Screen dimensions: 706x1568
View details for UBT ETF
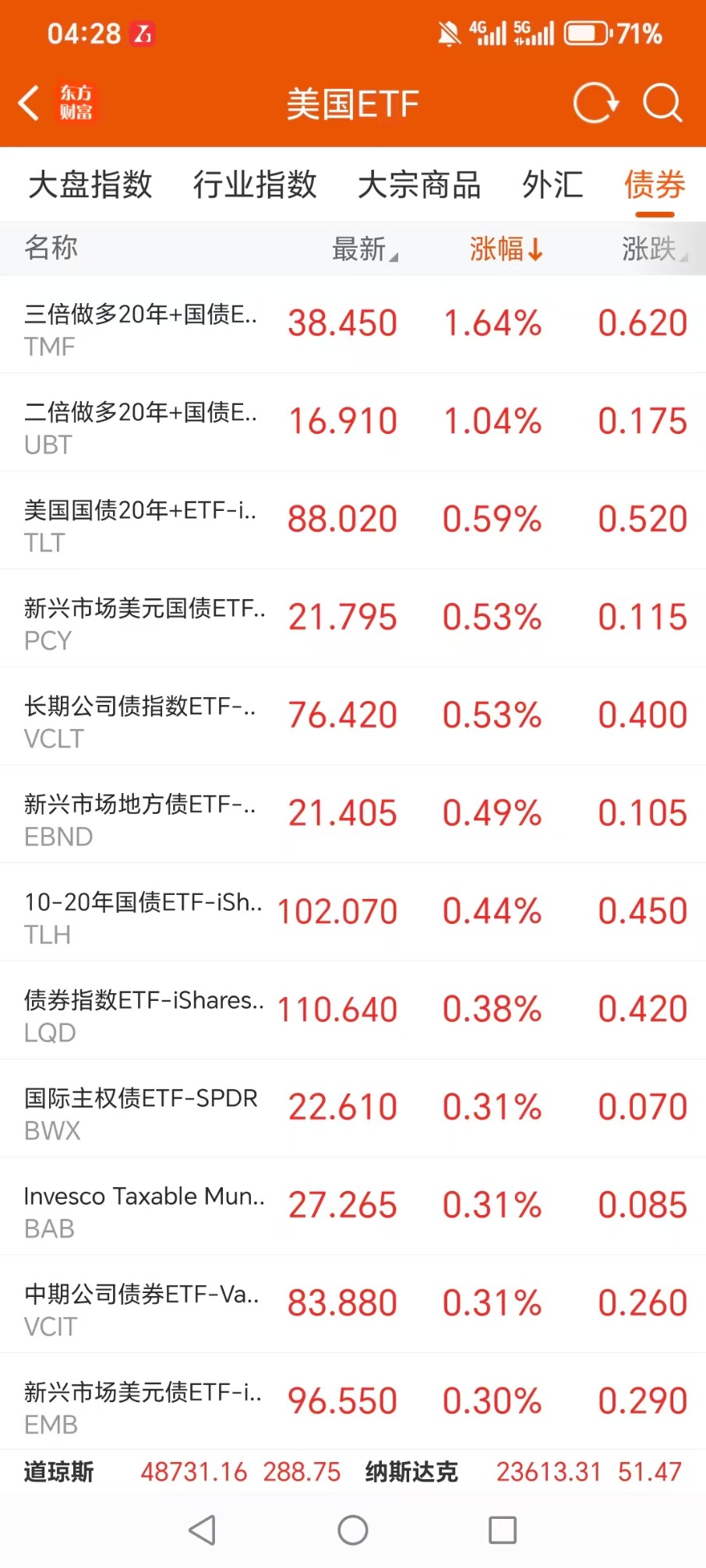click(353, 423)
